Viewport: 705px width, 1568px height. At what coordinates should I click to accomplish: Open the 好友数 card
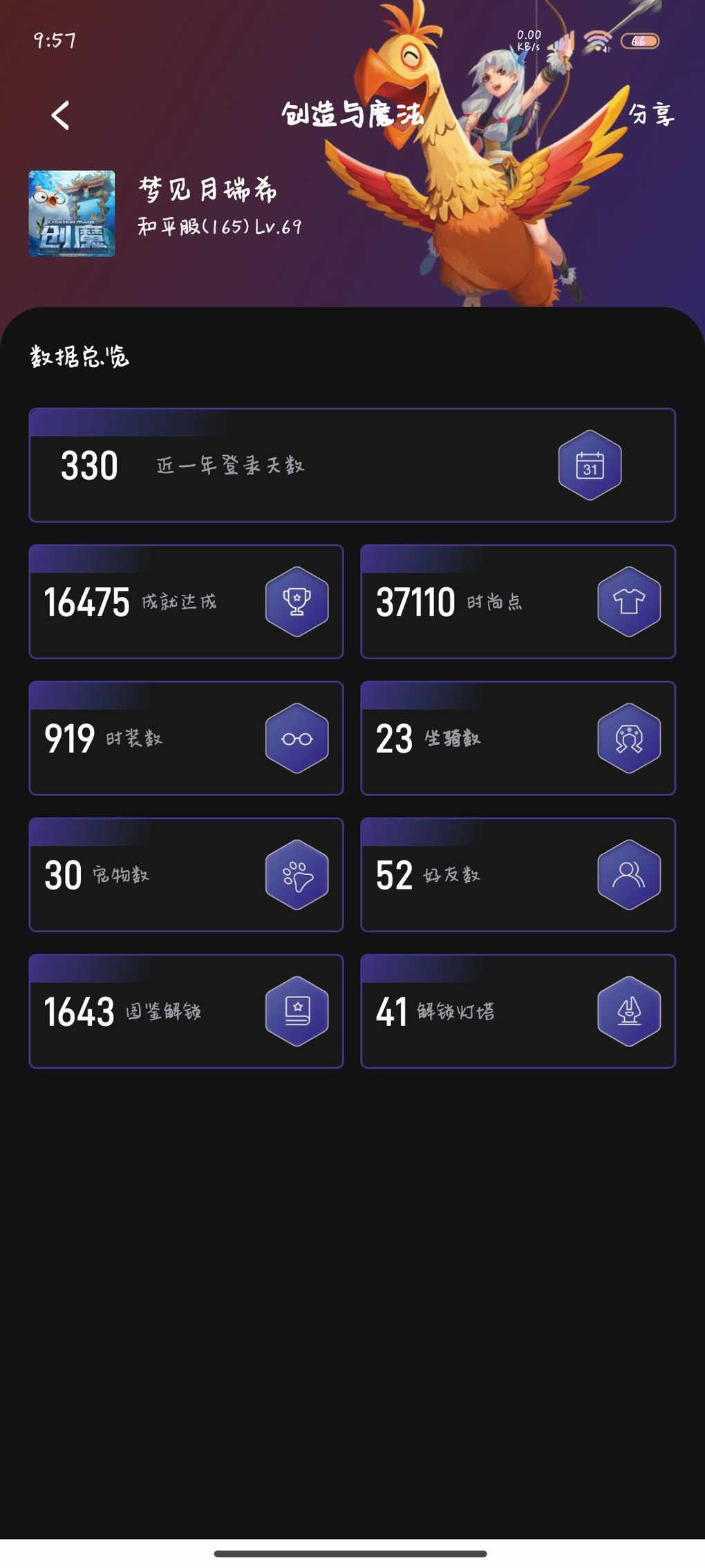518,875
